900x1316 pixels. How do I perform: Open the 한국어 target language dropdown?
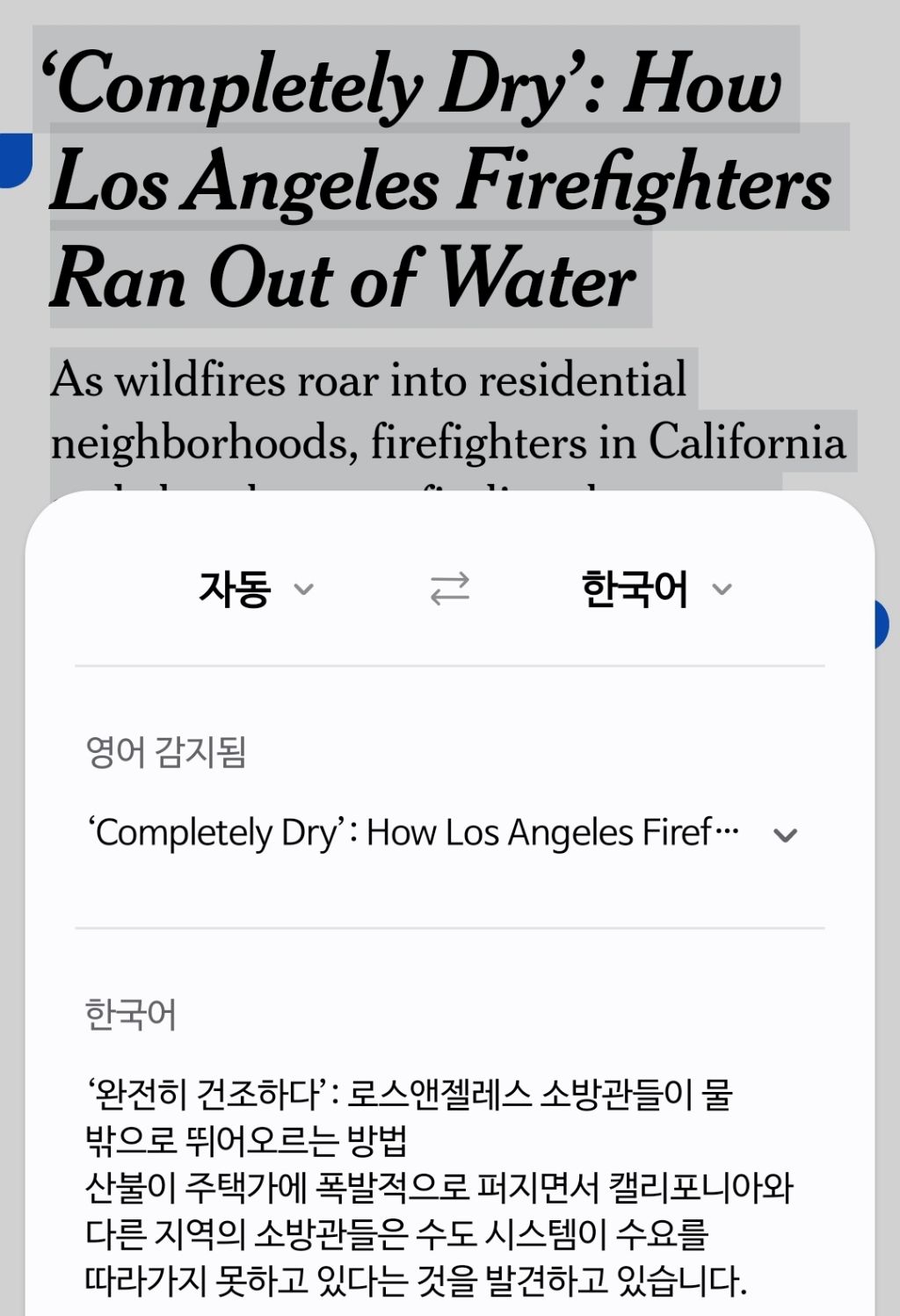click(655, 587)
